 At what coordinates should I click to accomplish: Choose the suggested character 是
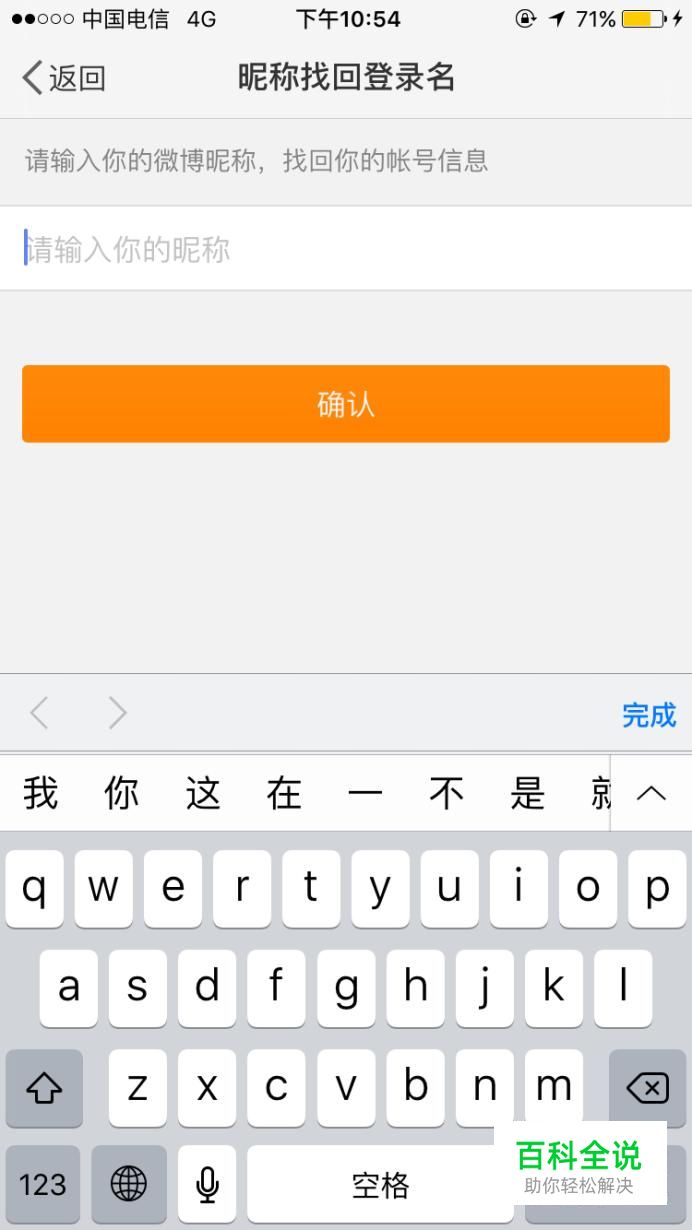527,794
